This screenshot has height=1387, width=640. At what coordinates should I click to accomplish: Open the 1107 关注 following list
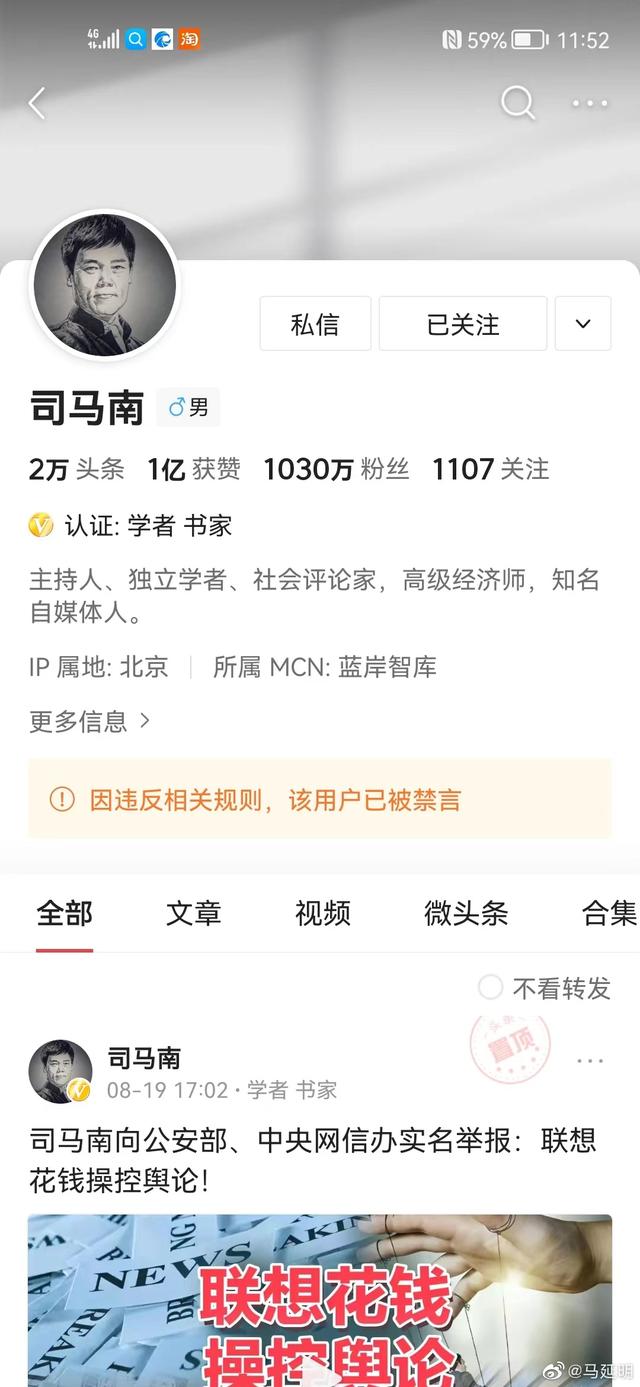(x=490, y=469)
